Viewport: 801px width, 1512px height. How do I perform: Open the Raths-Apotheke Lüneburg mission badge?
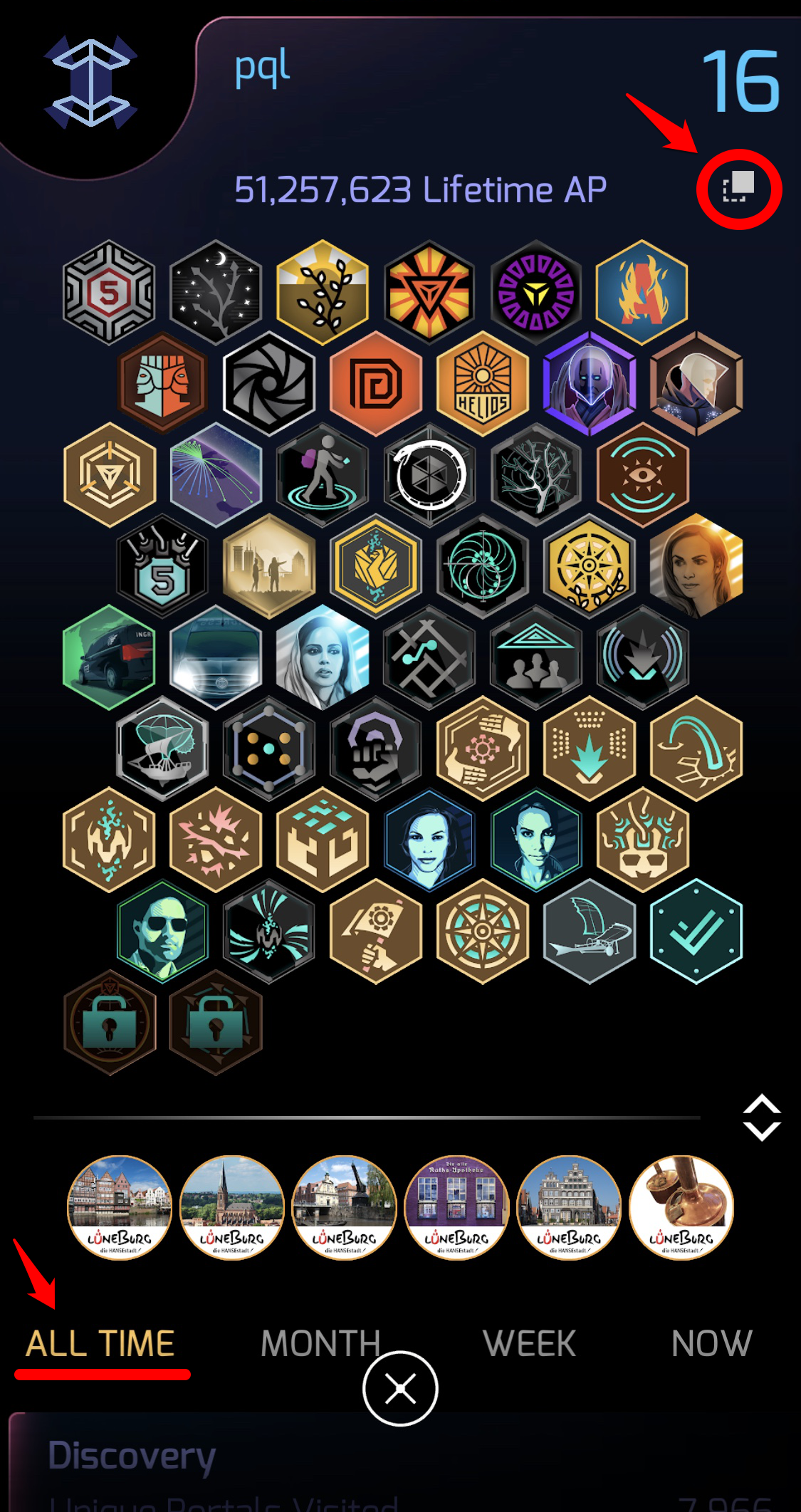[x=456, y=1207]
